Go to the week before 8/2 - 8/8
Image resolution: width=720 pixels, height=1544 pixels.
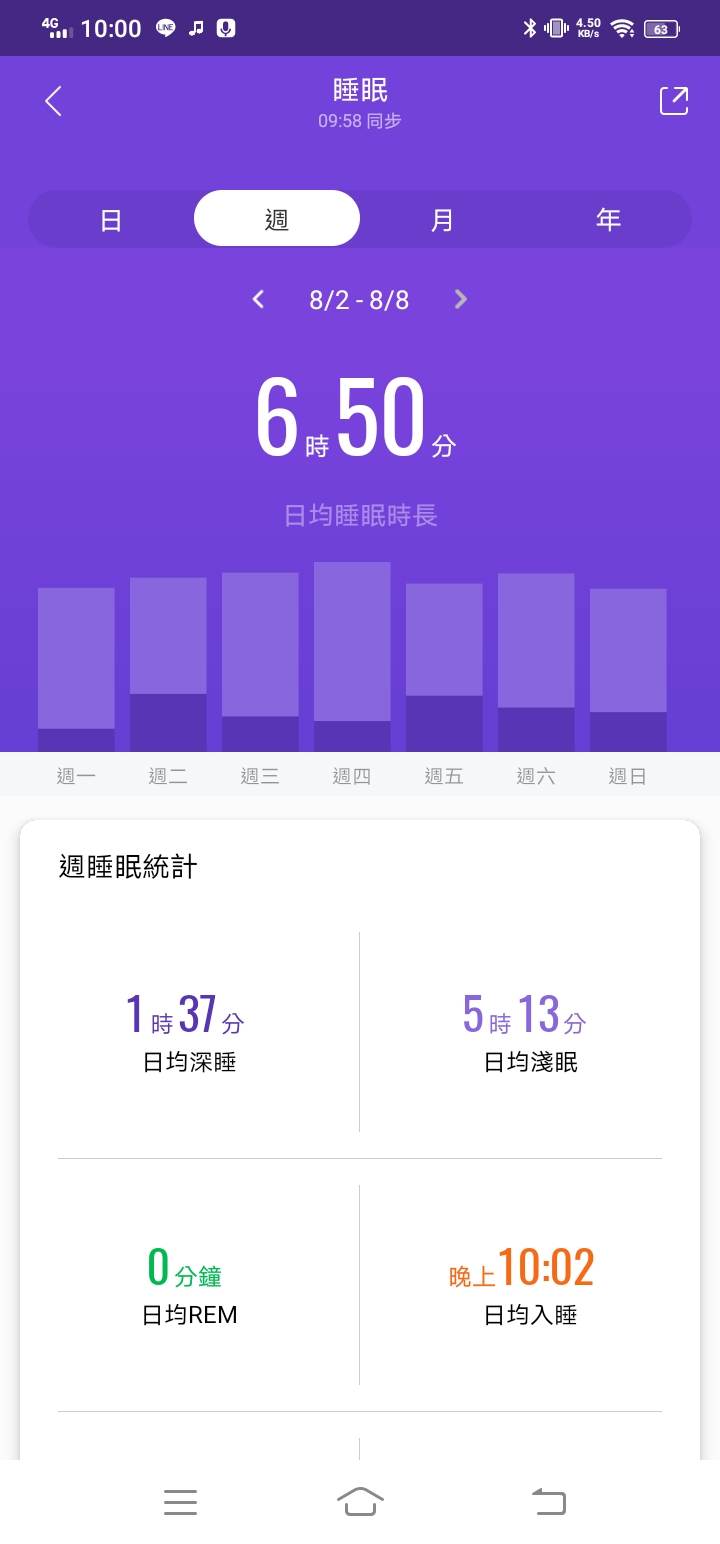point(258,299)
